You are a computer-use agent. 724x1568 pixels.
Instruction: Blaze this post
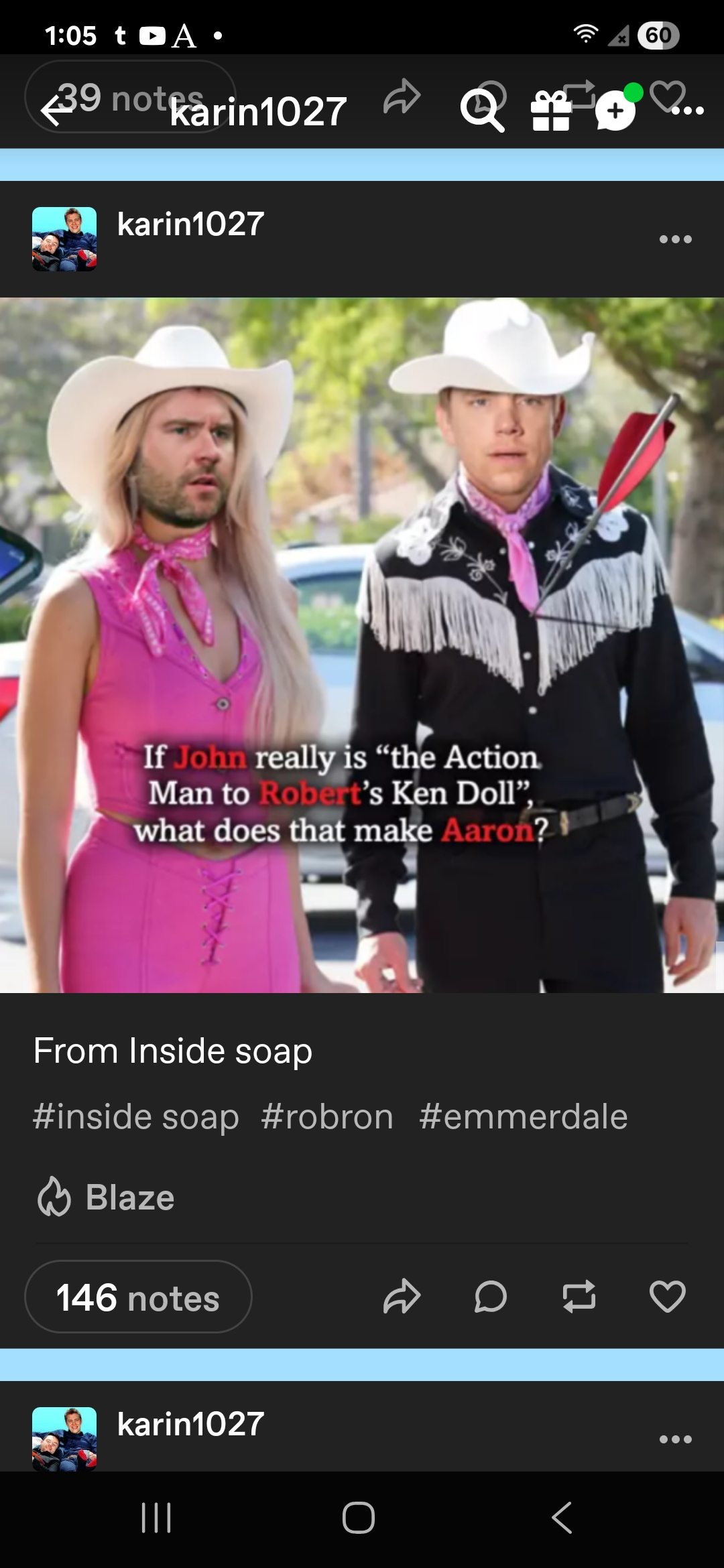click(107, 1197)
